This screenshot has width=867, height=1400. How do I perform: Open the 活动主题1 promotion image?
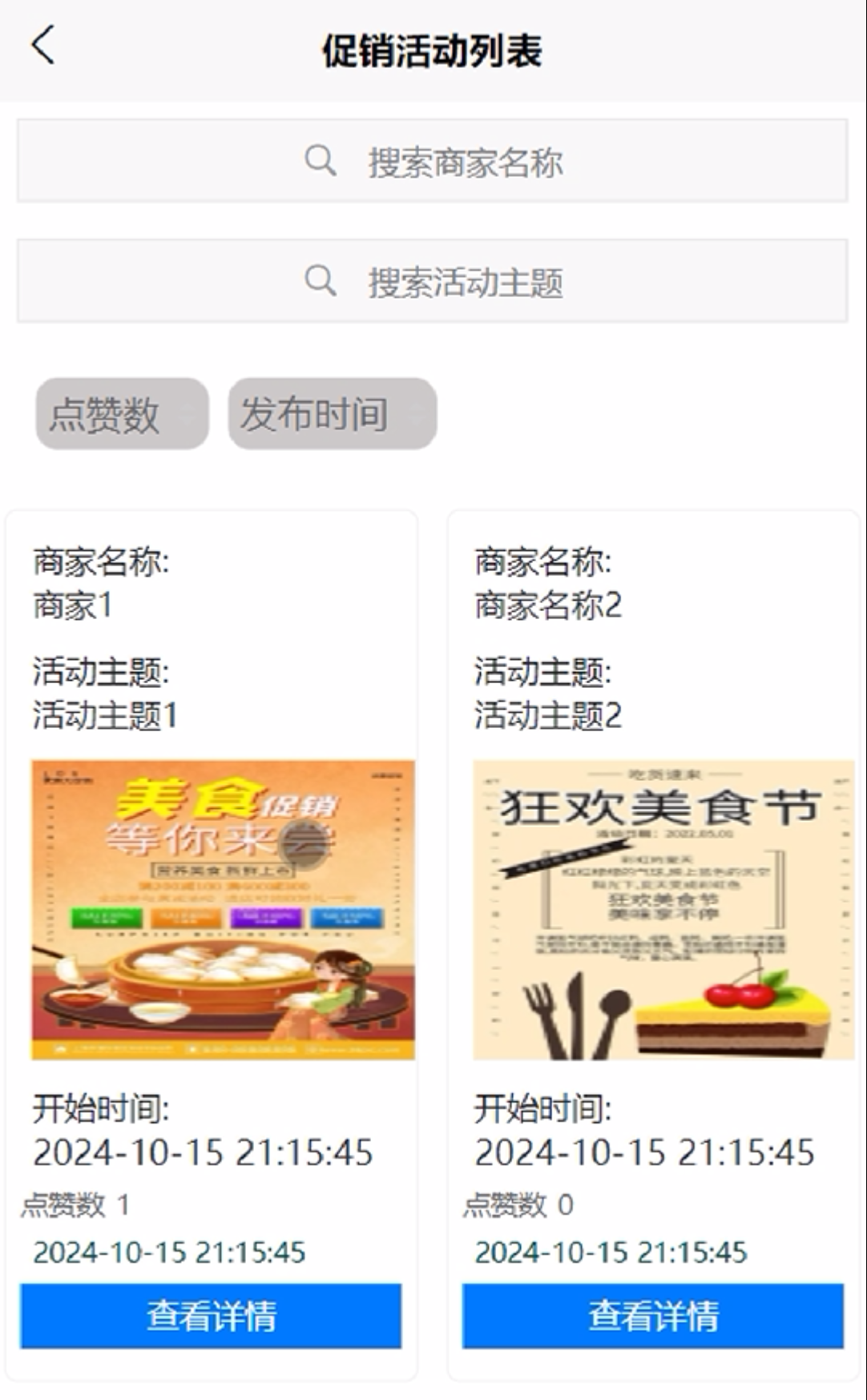[x=223, y=910]
